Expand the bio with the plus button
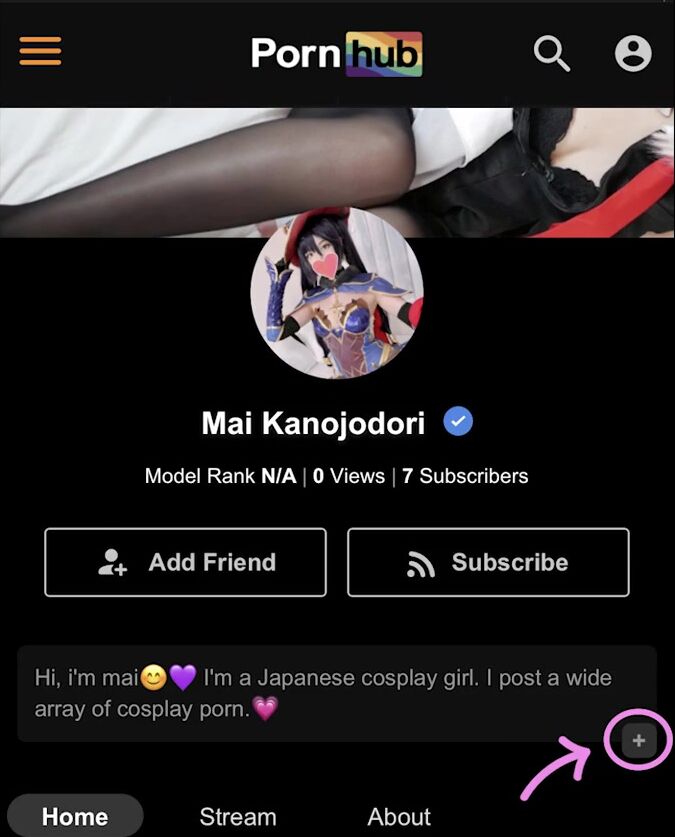Image resolution: width=675 pixels, height=837 pixels. point(639,741)
